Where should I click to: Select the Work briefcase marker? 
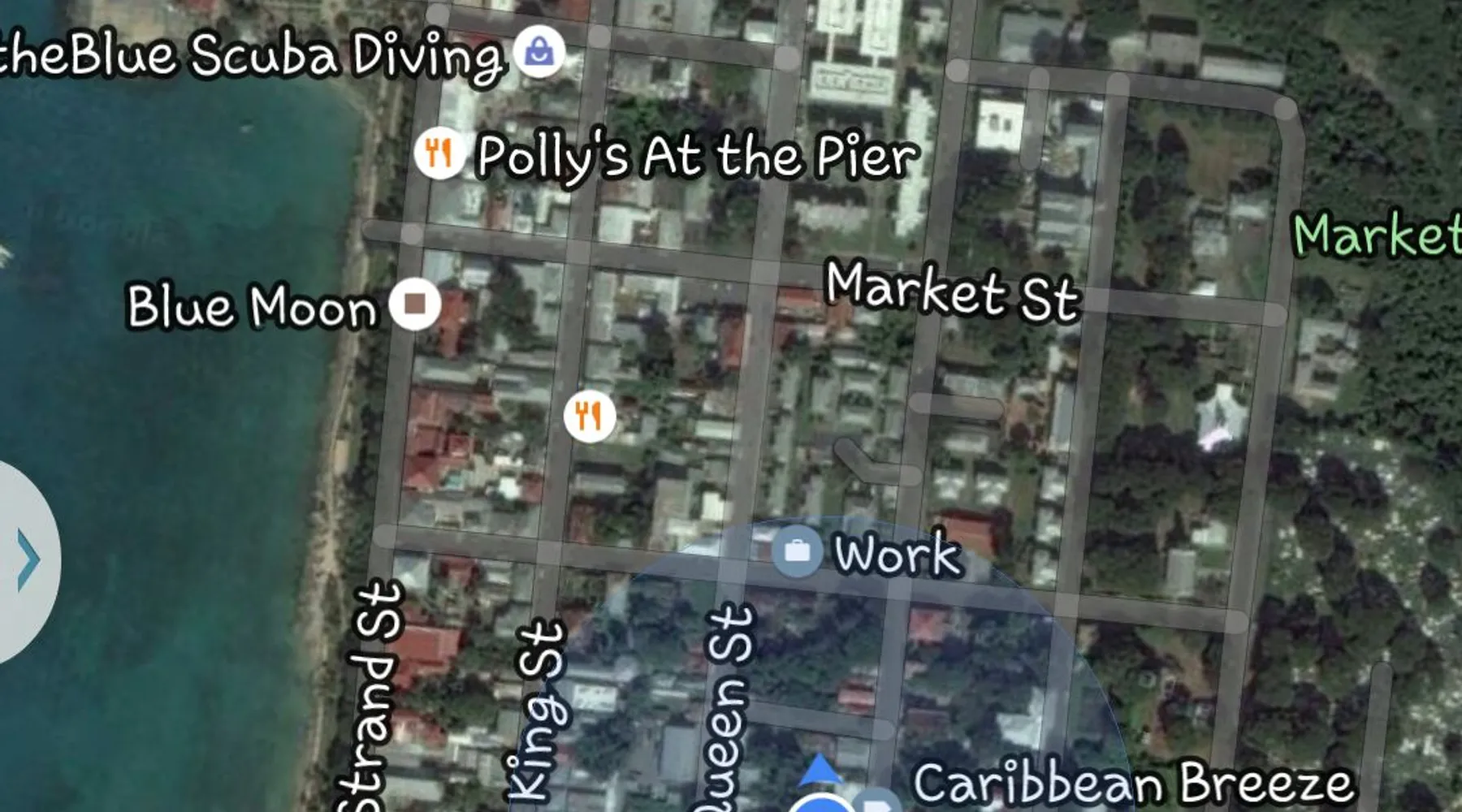pyautogui.click(x=797, y=552)
